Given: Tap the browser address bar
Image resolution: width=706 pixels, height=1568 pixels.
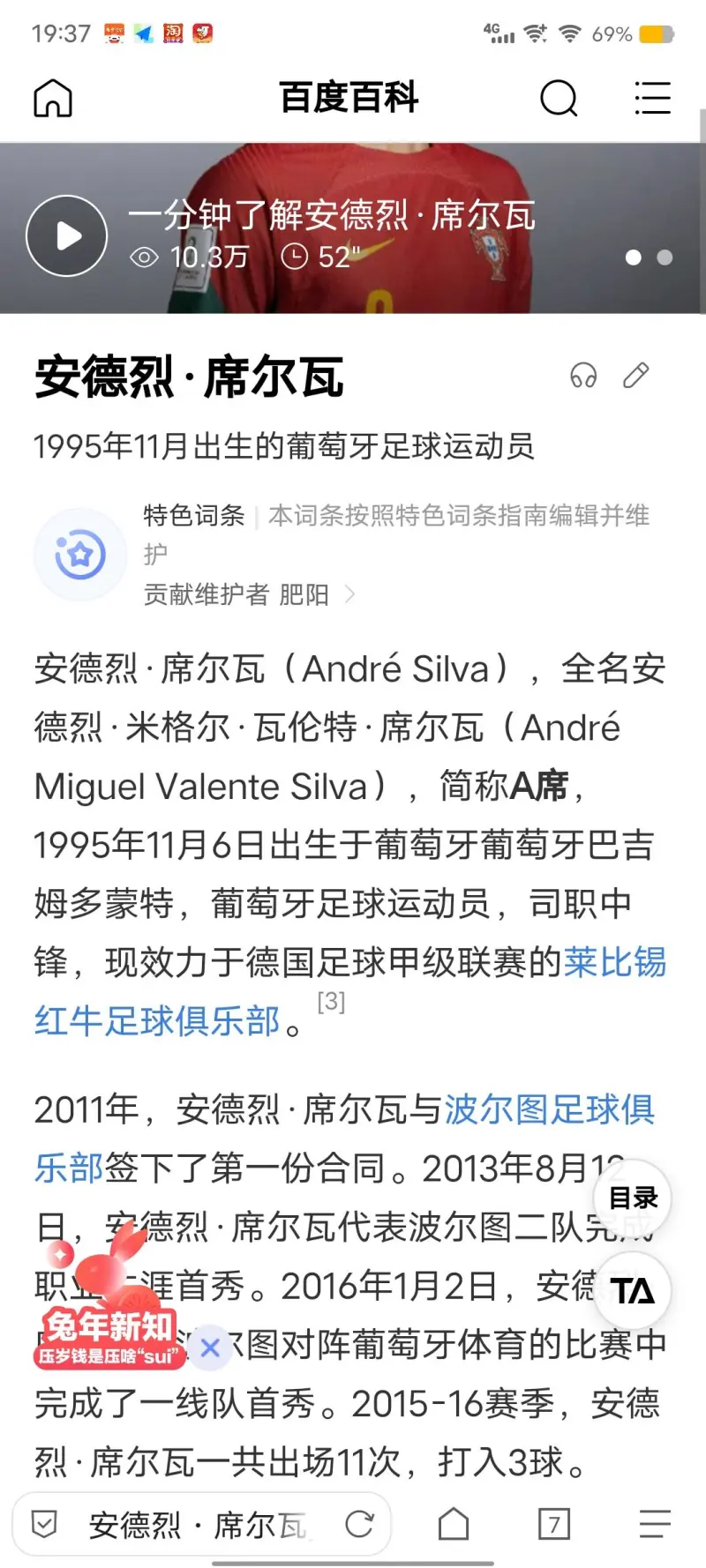Looking at the screenshot, I should 194,1524.
